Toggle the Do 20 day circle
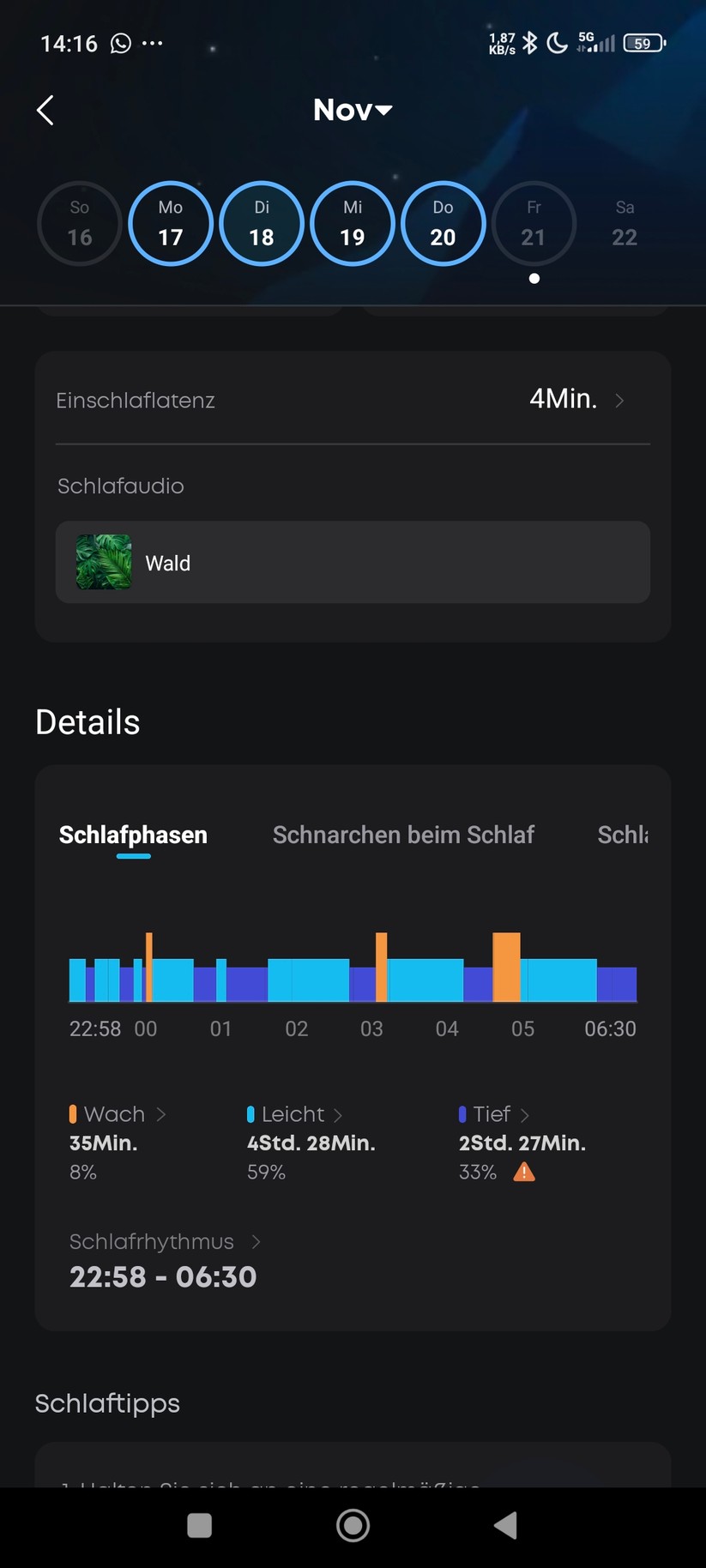 443,223
